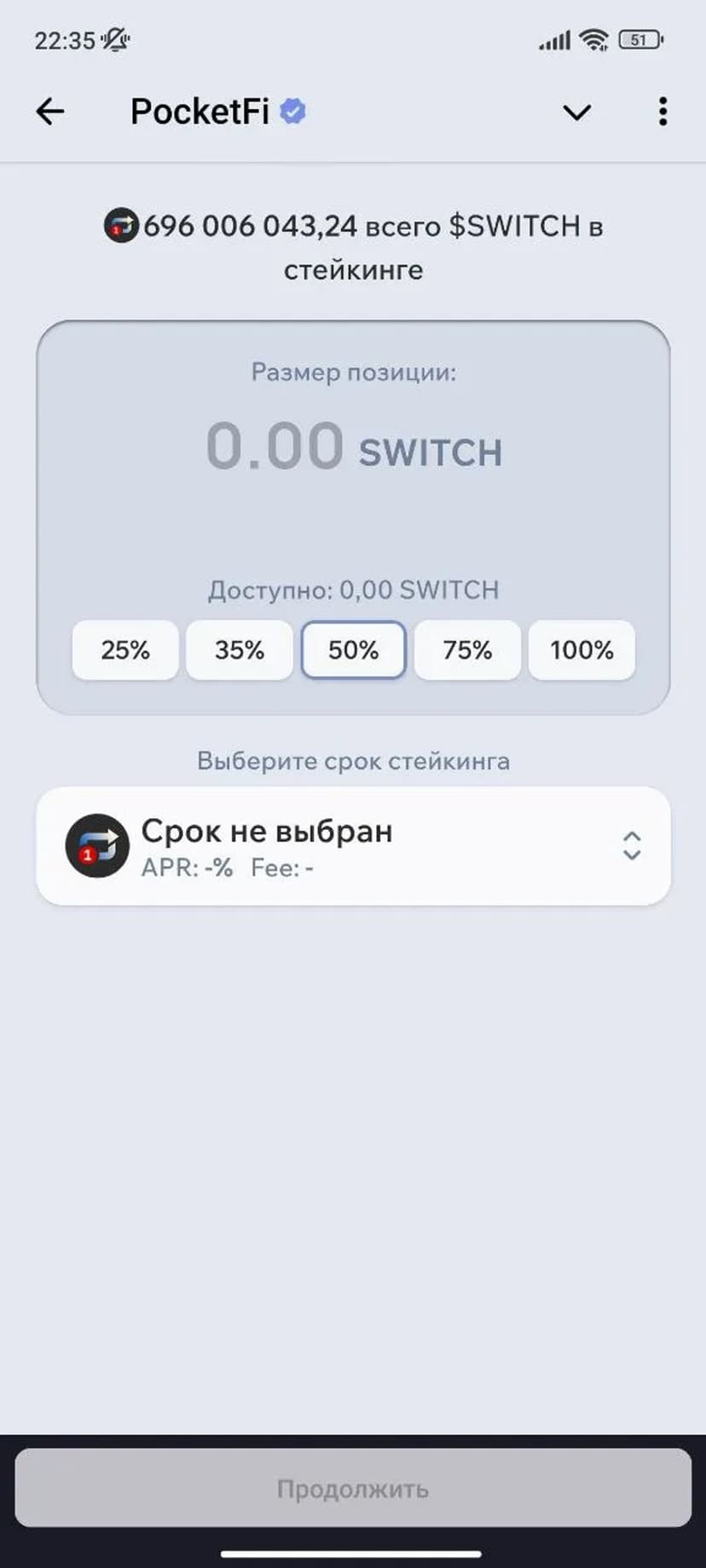This screenshot has height=1568, width=706.
Task: Tap the Продолжить button
Action: tap(353, 1489)
